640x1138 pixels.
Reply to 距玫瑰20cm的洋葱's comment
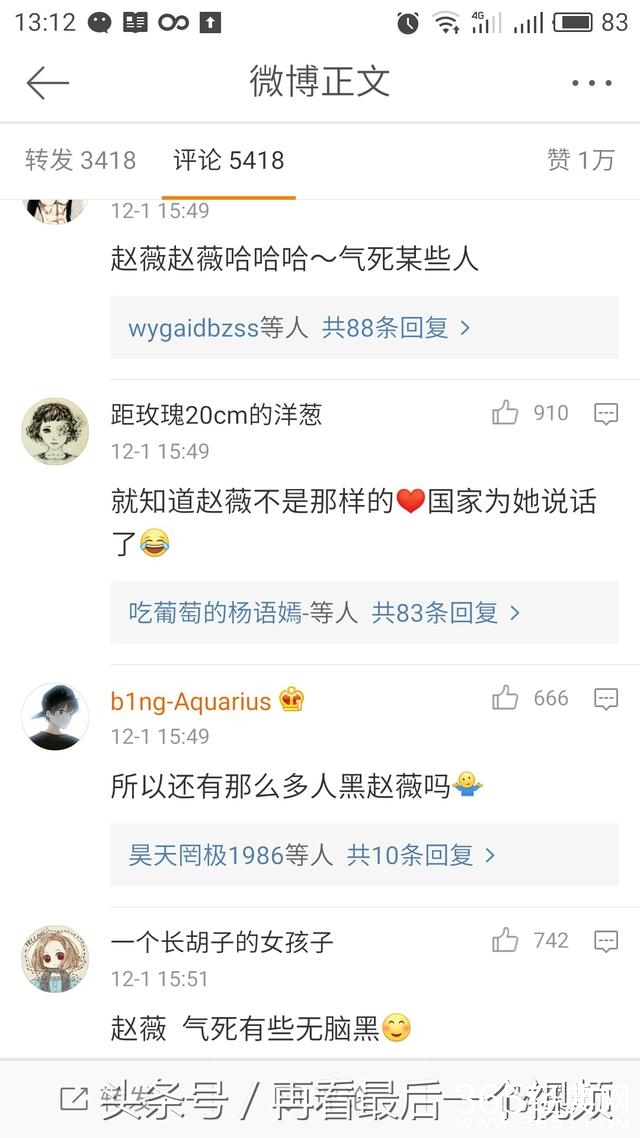coord(606,413)
